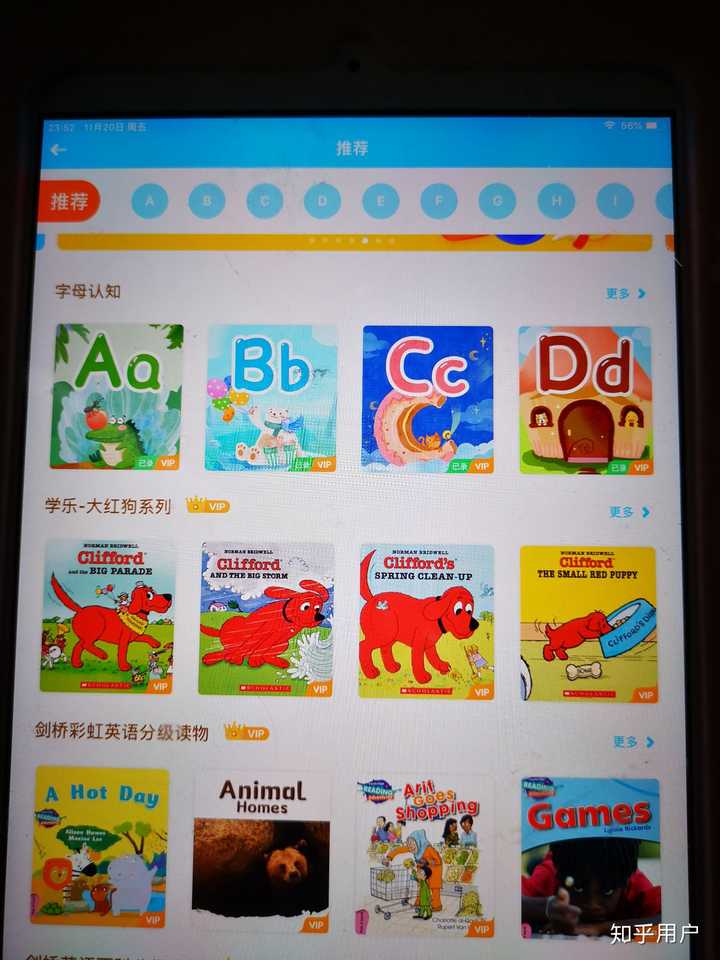Image resolution: width=720 pixels, height=960 pixels.
Task: Open the Aa letter book
Action: click(x=117, y=397)
